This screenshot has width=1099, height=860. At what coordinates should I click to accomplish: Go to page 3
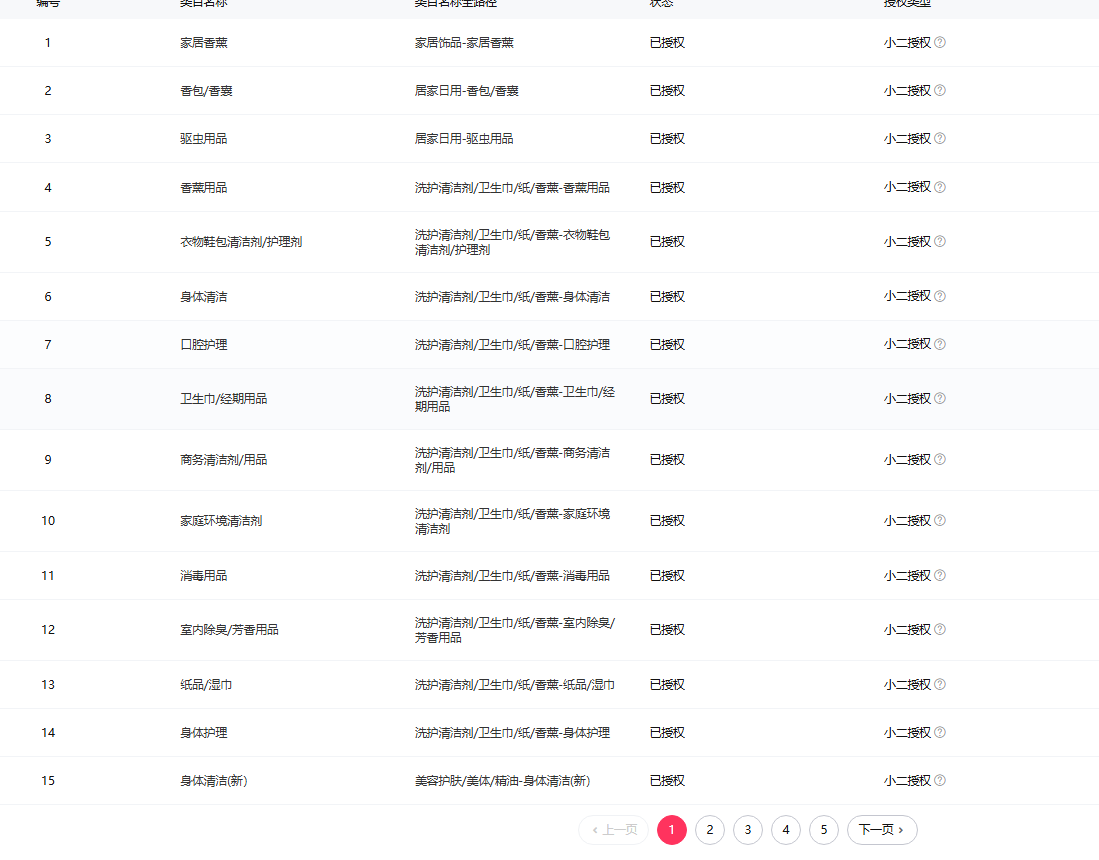tap(748, 830)
